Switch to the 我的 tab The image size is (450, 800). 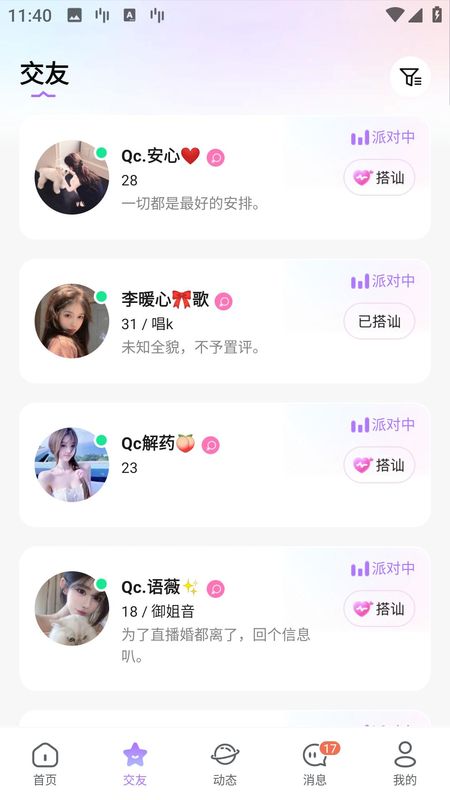405,764
